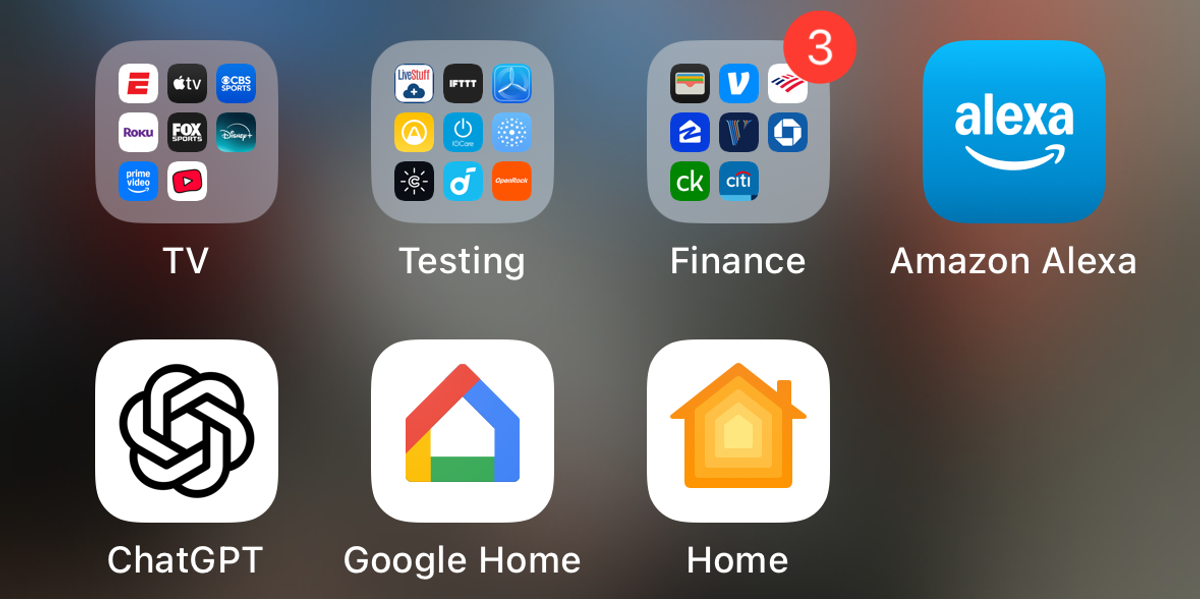The image size is (1200, 599).
Task: Launch the Amazon Alexa app
Action: coord(1013,132)
